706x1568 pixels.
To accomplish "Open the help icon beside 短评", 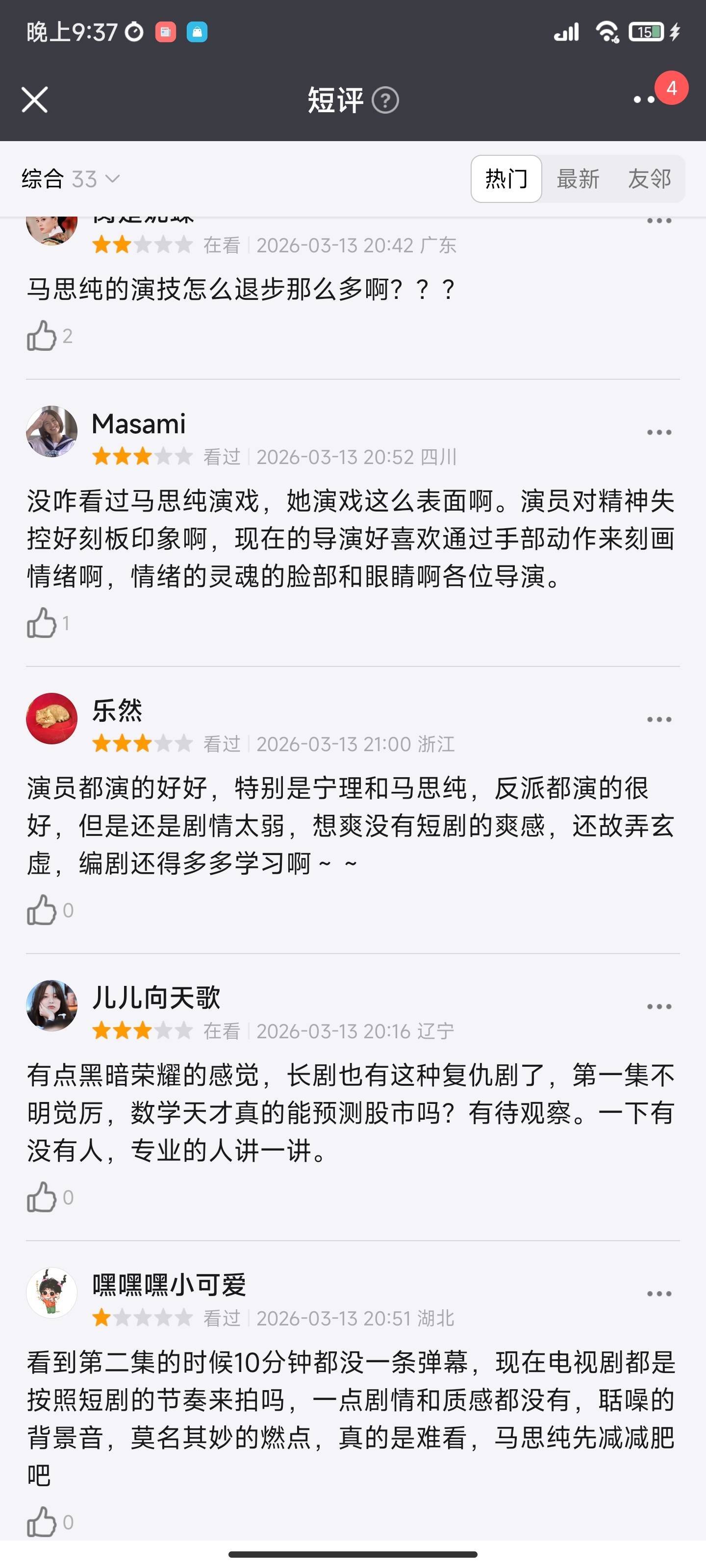I will pos(385,100).
